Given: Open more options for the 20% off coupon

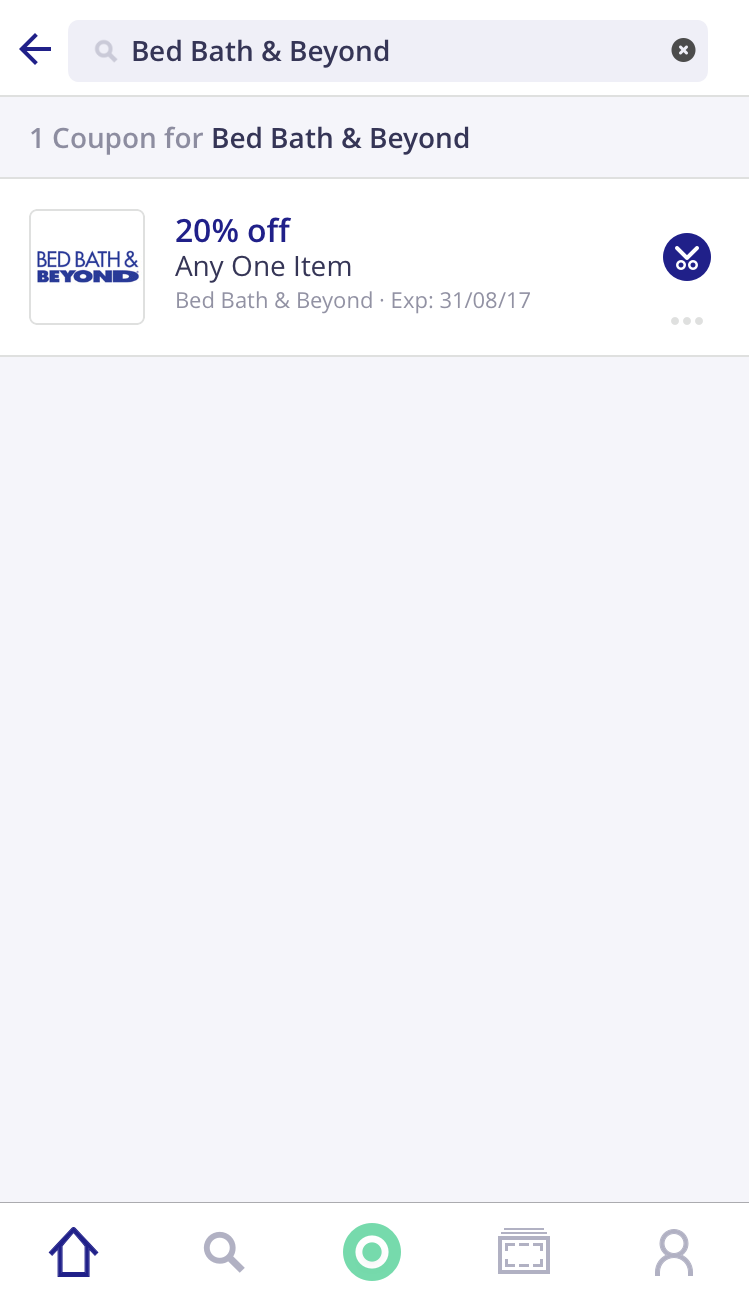Looking at the screenshot, I should tap(687, 321).
